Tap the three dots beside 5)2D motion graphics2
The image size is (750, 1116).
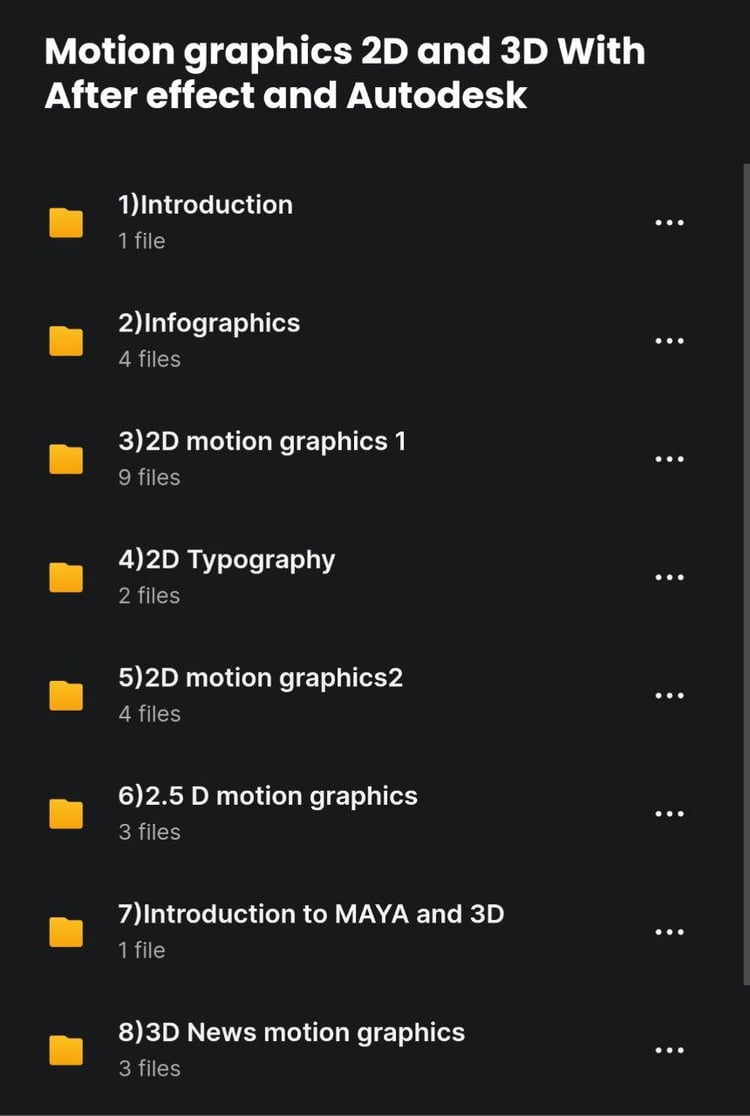tap(669, 695)
